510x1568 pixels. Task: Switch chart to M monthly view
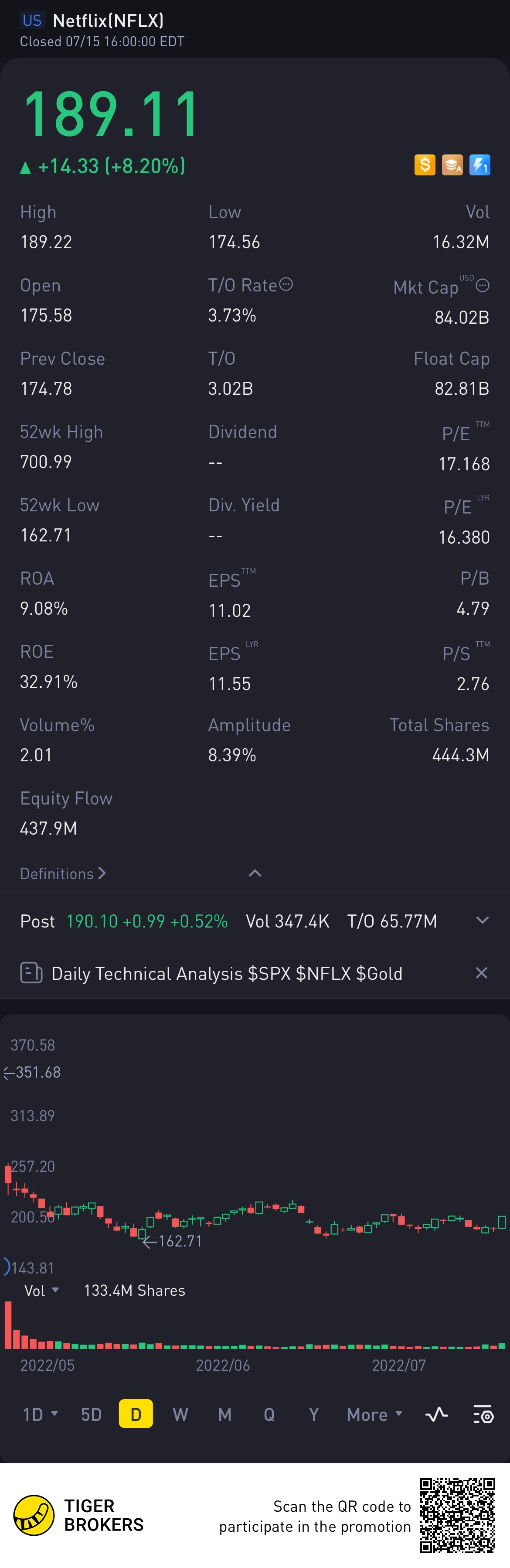pos(224,1414)
